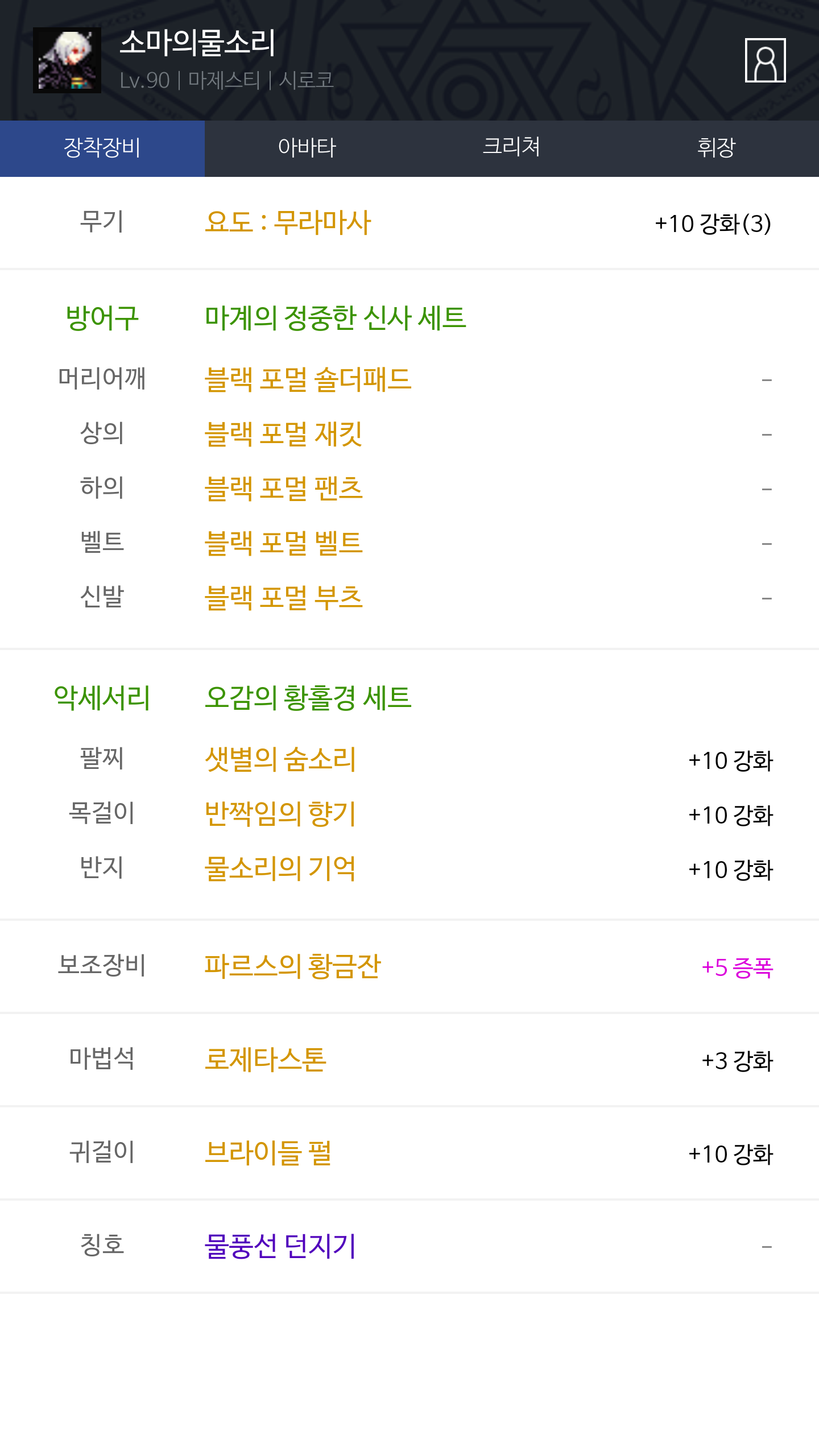Open the character profile icon
This screenshot has width=819, height=1456.
[765, 60]
